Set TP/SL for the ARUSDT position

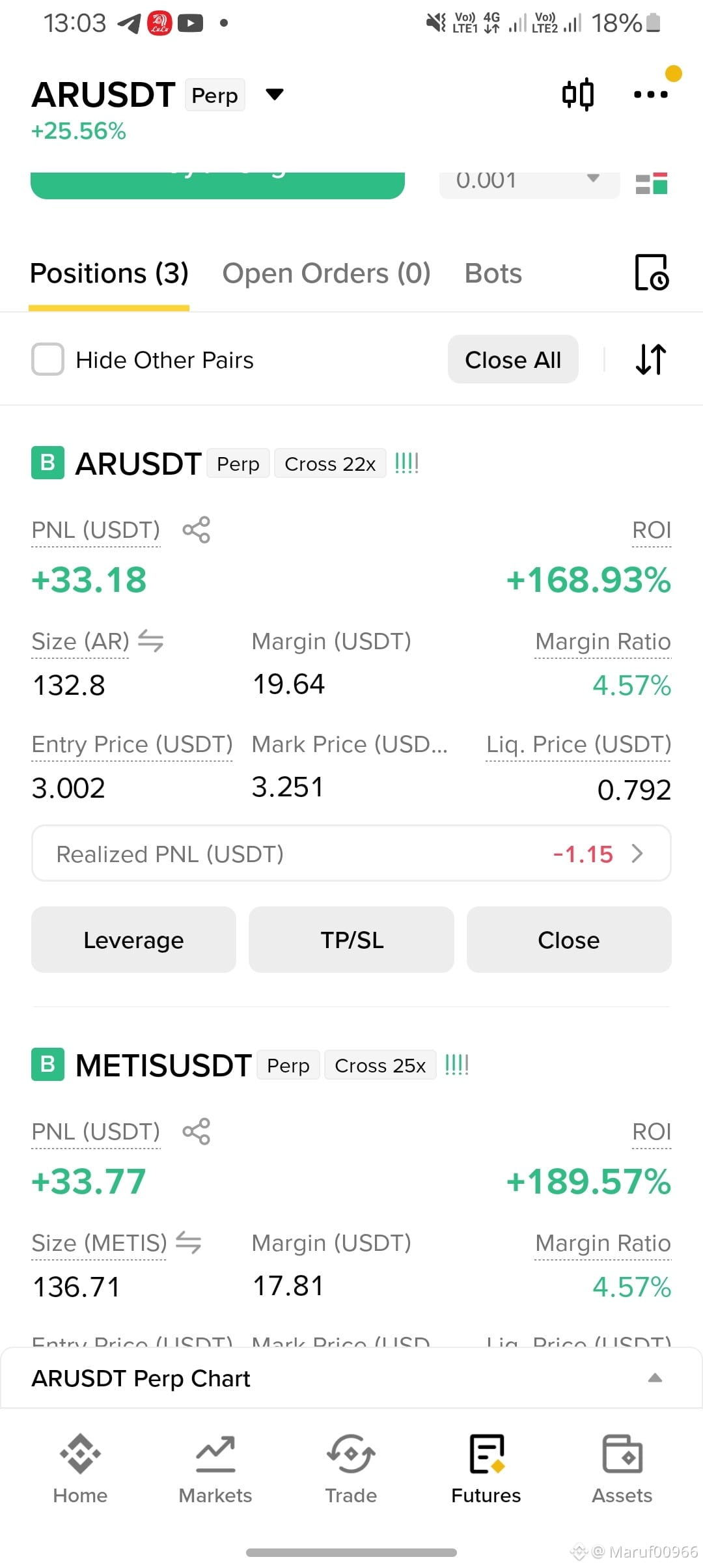[x=351, y=940]
